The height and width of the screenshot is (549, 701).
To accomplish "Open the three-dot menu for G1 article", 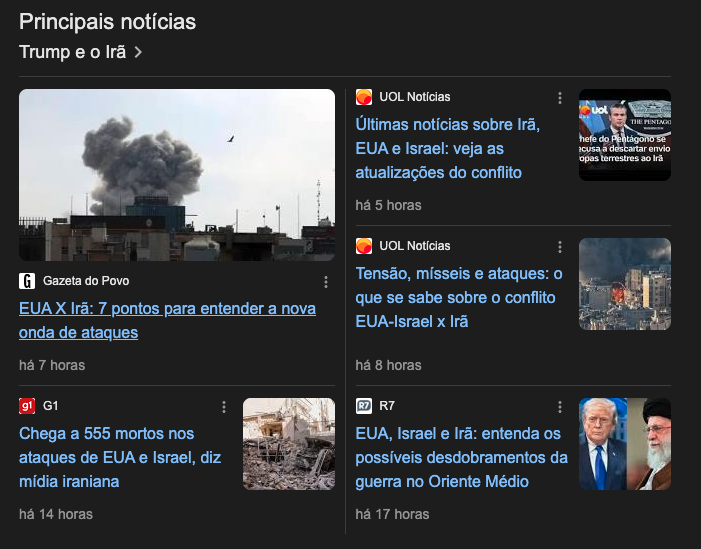I will 224,407.
